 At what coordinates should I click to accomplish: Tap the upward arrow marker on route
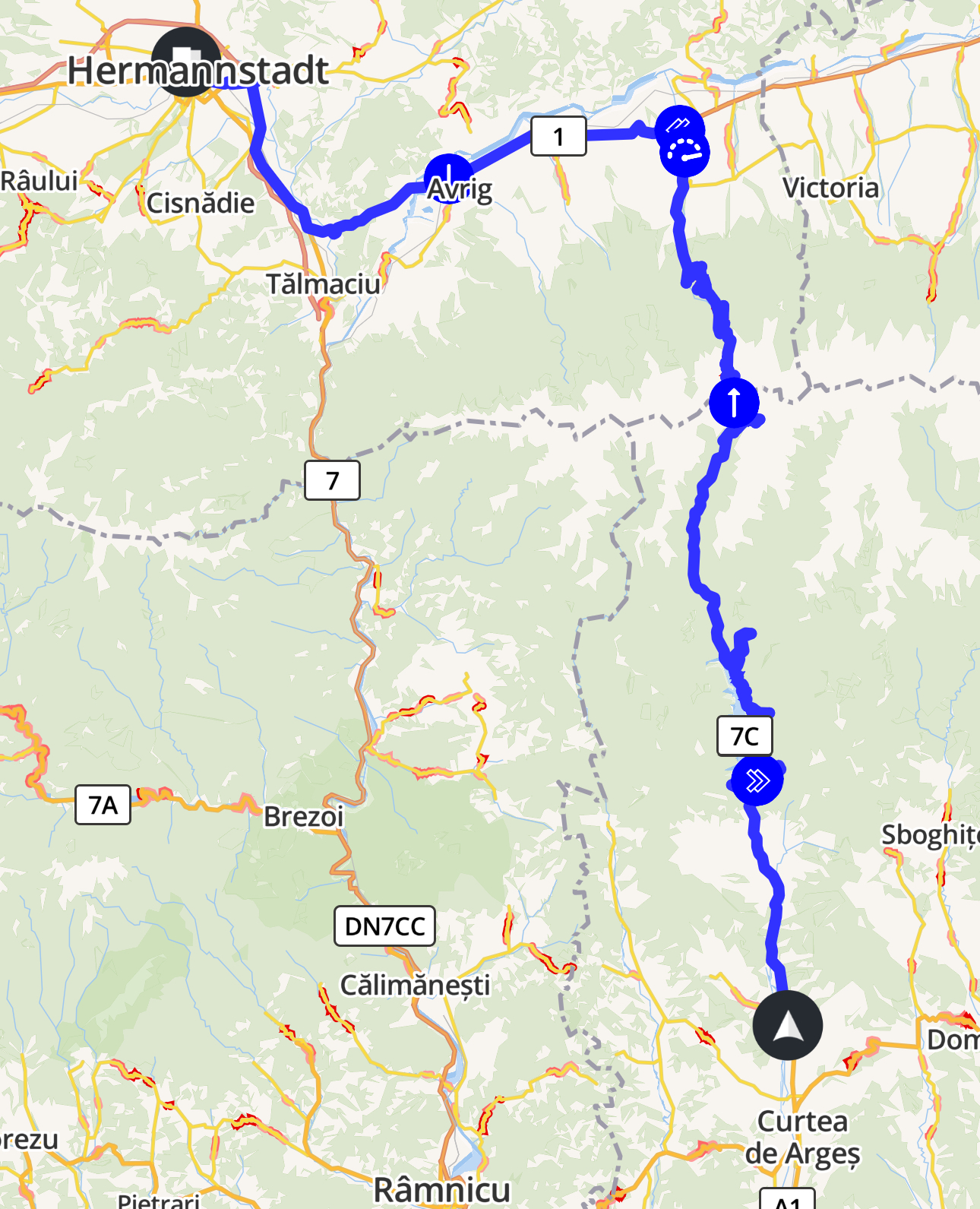coord(734,403)
